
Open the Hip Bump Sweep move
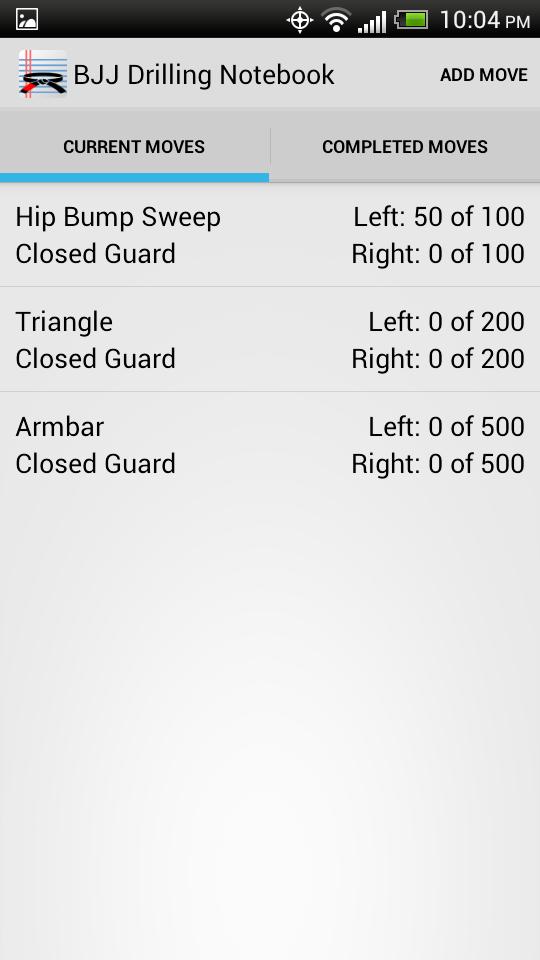(270, 235)
